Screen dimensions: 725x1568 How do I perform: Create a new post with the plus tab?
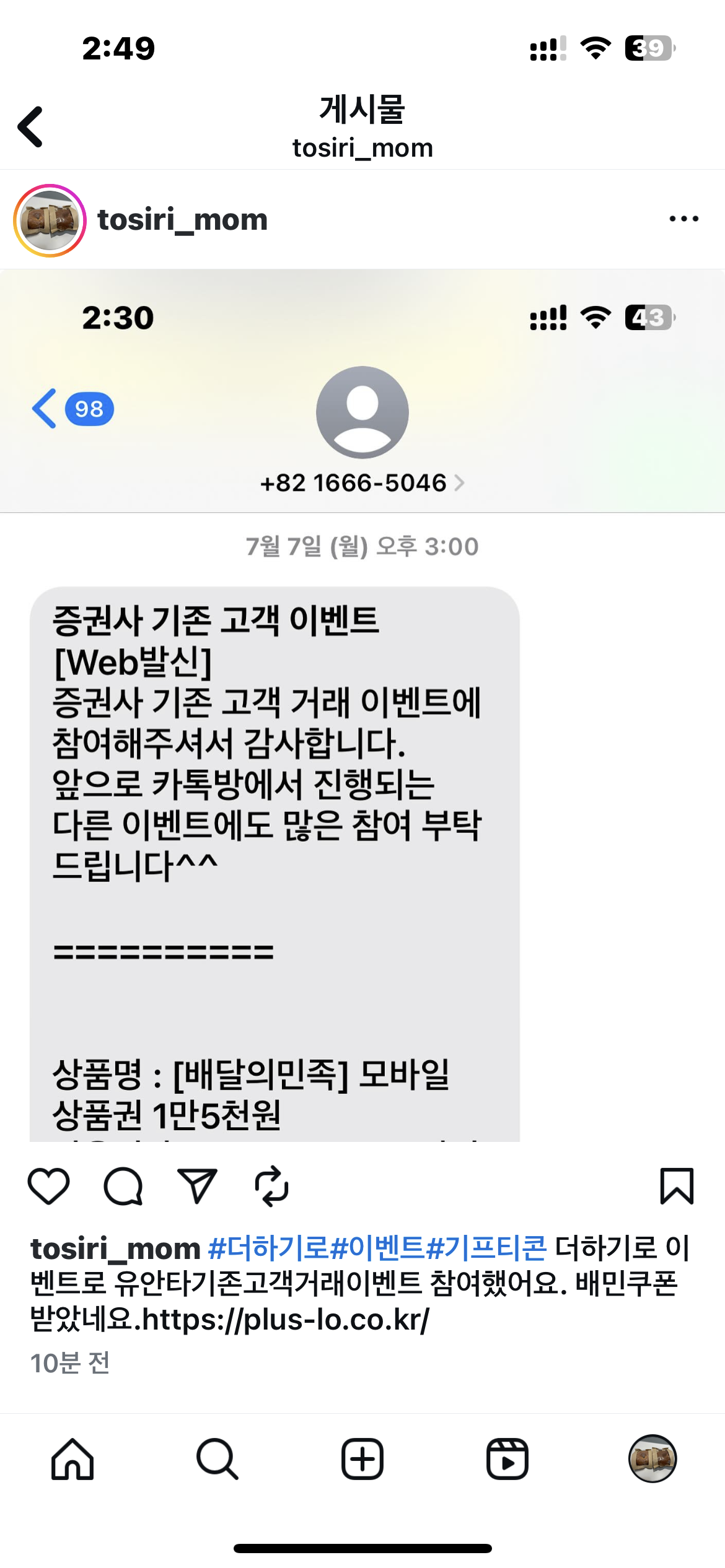362,1459
